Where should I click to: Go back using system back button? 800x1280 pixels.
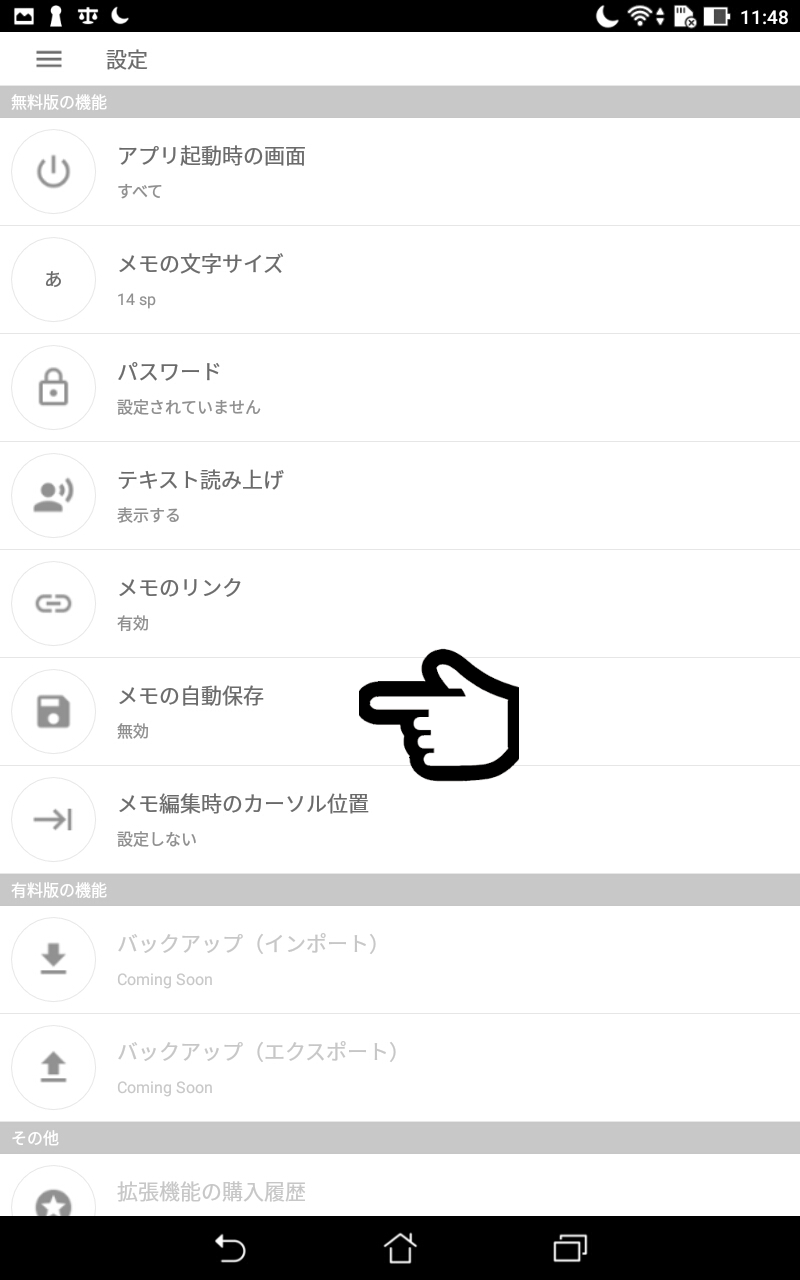pos(230,1248)
